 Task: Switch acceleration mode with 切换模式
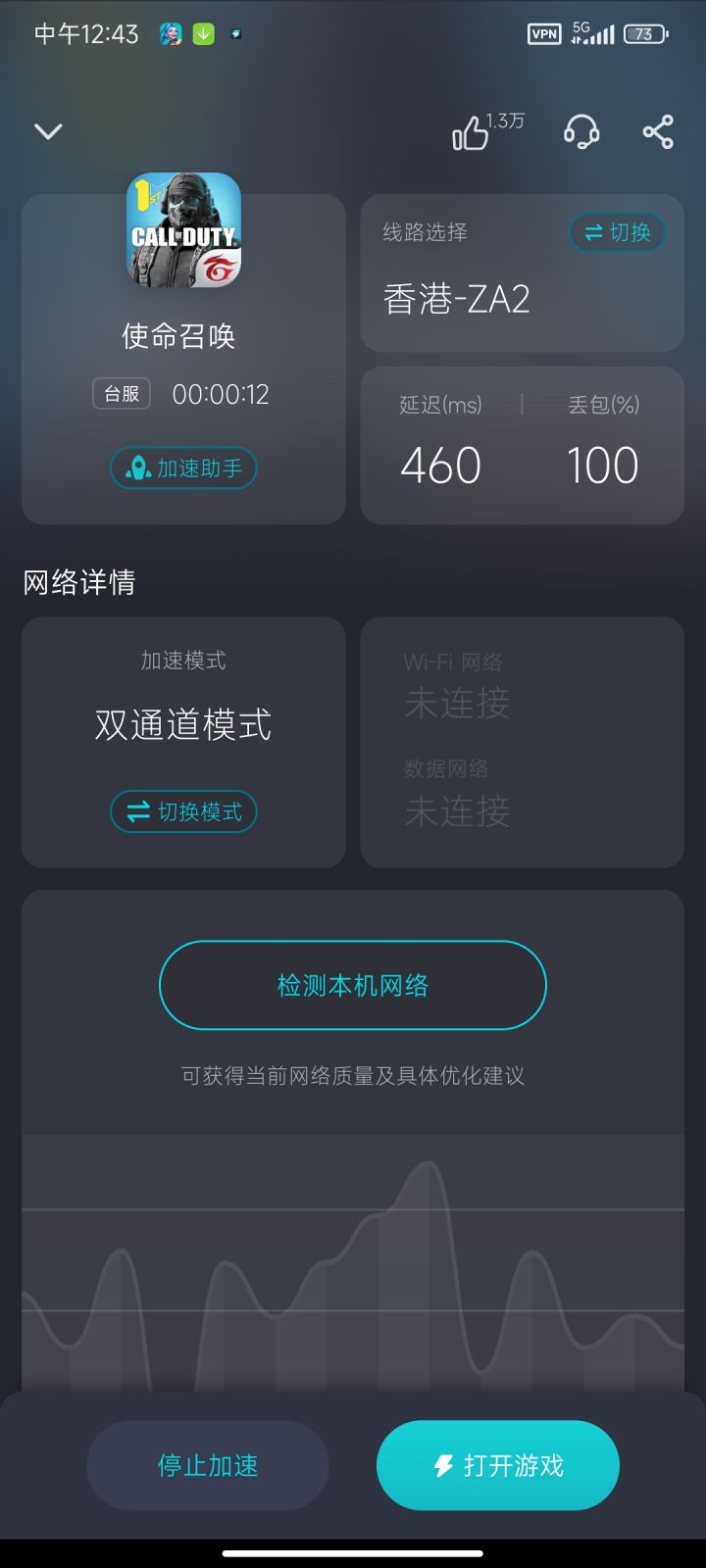tap(182, 812)
